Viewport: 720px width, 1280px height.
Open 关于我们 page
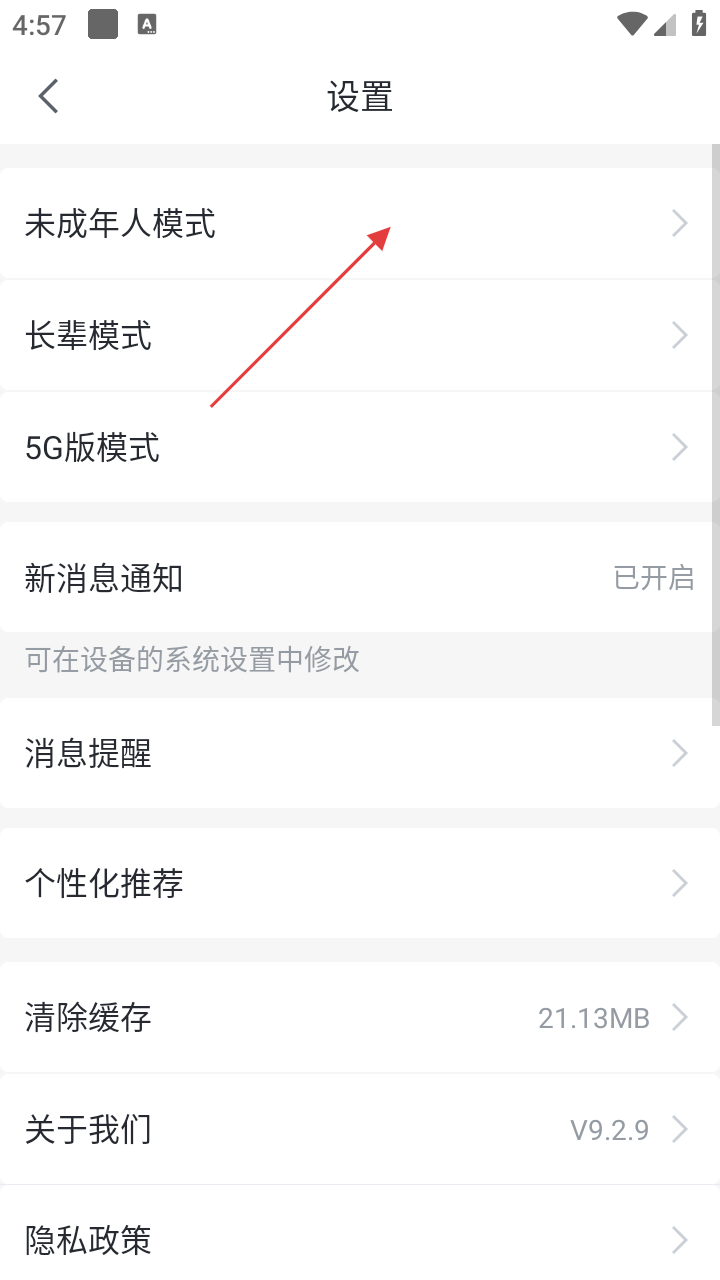pyautogui.click(x=360, y=1130)
